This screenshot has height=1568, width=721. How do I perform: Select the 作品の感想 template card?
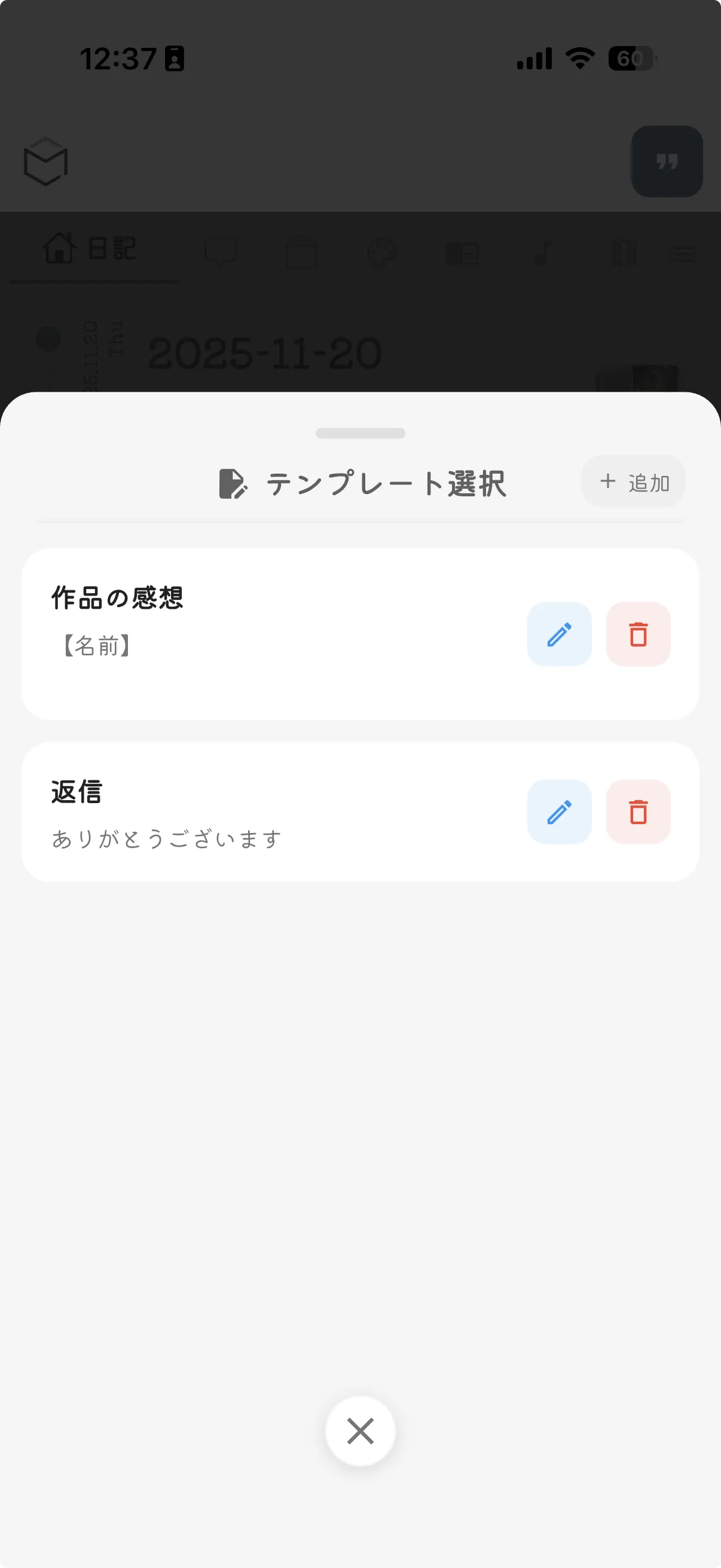[243, 621]
